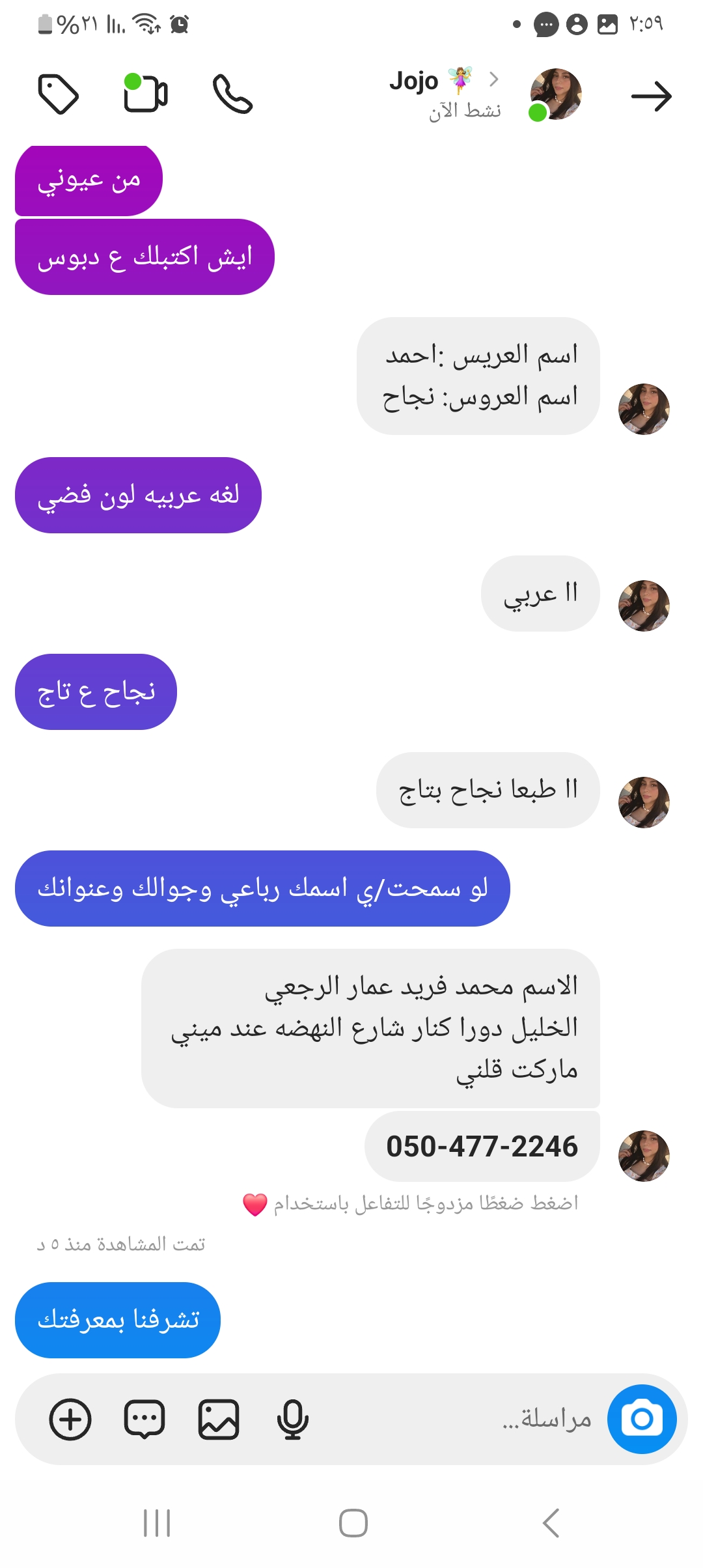Record a voice message with microphone
The width and height of the screenshot is (703, 1568).
[292, 1420]
